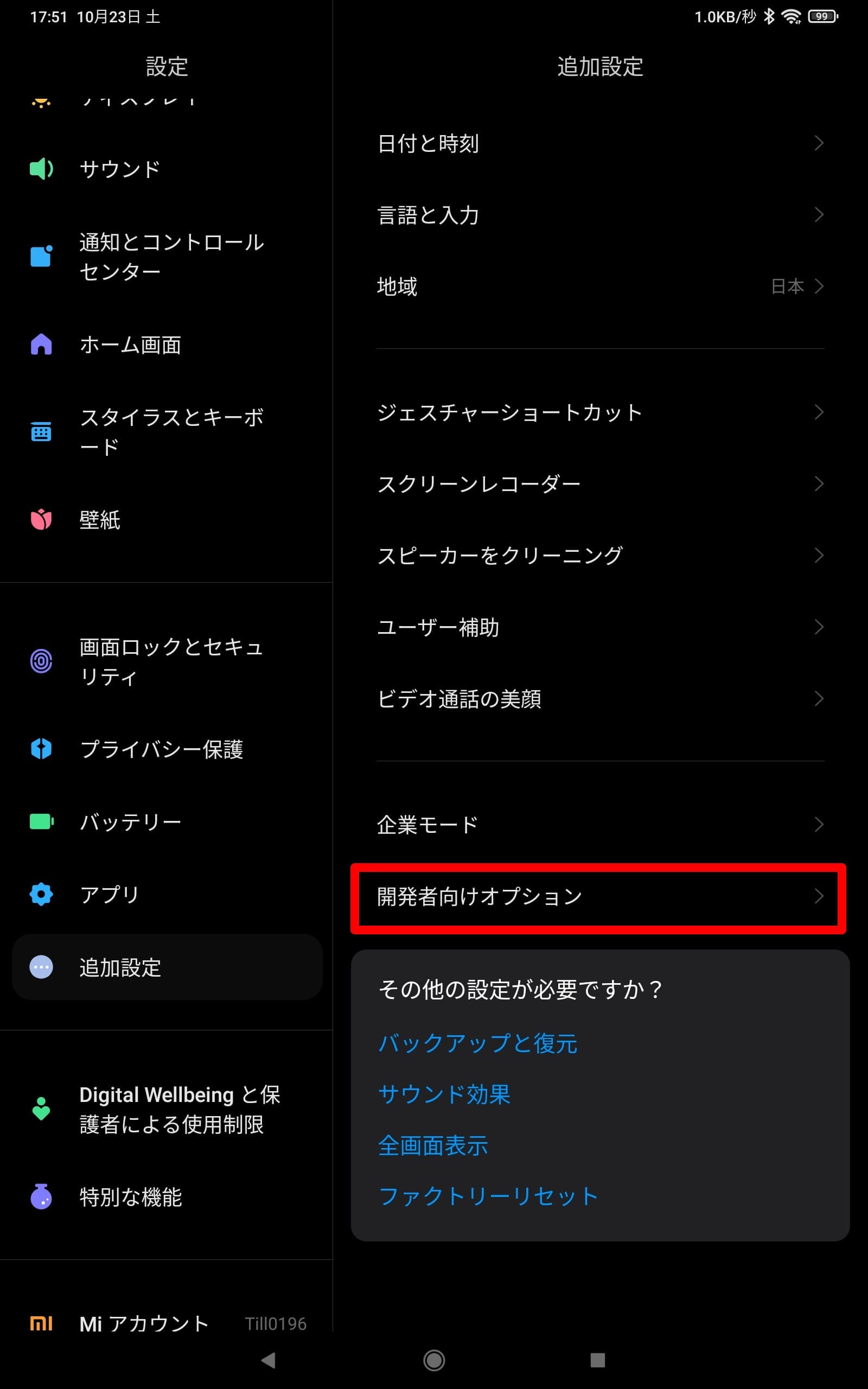
Task: Open スピーカーをクリーニング
Action: coord(600,556)
